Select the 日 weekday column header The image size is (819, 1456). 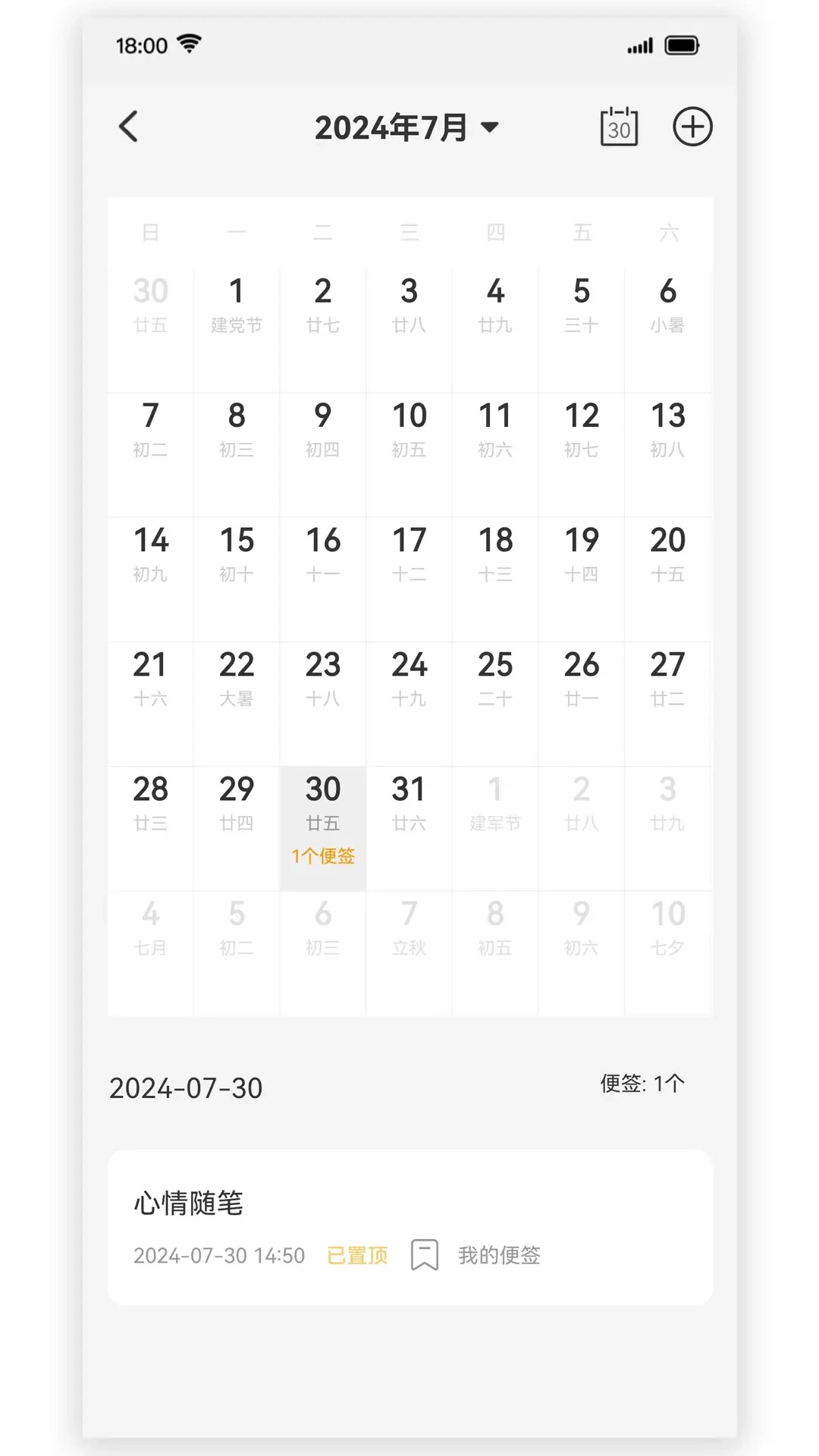tap(150, 233)
